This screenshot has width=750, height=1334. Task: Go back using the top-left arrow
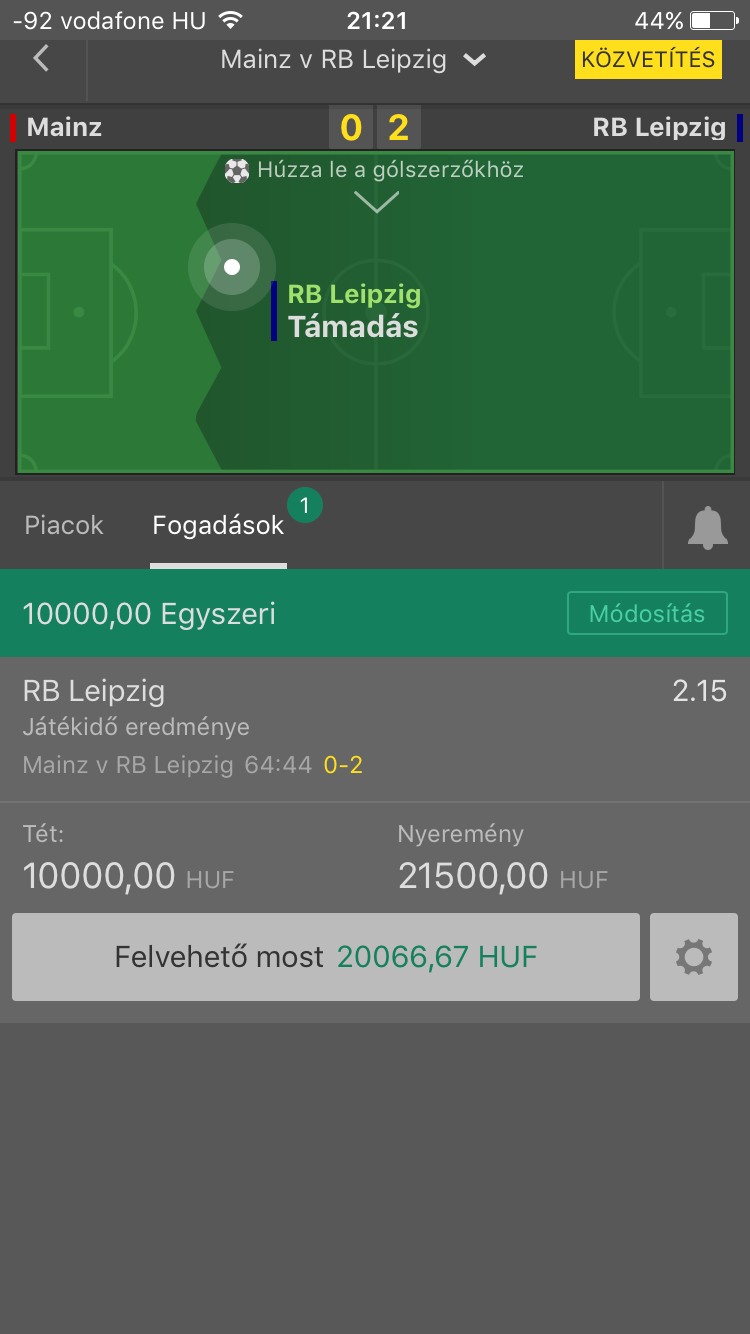(41, 60)
